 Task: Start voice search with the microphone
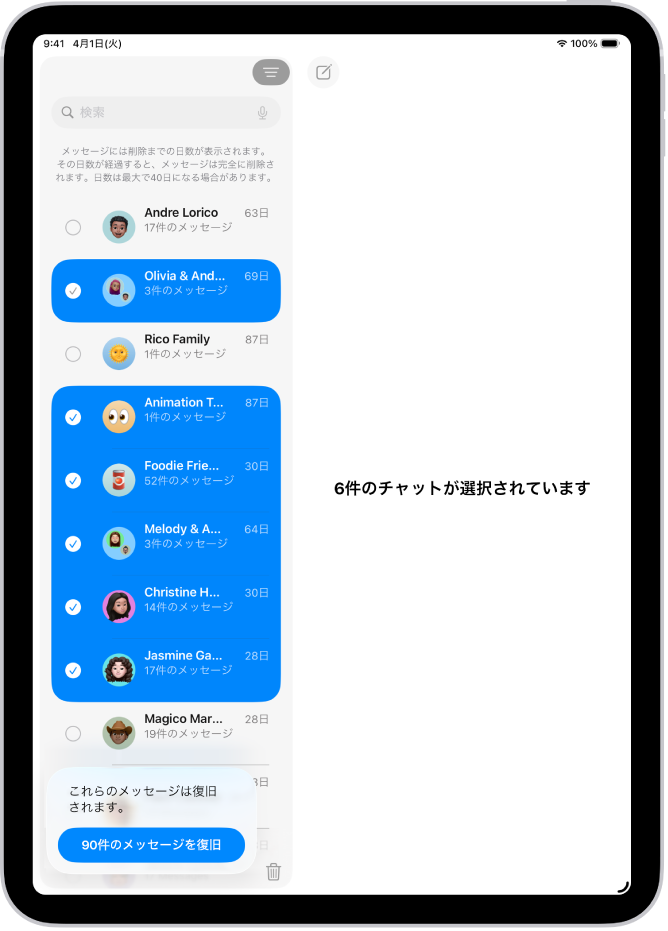pyautogui.click(x=263, y=113)
